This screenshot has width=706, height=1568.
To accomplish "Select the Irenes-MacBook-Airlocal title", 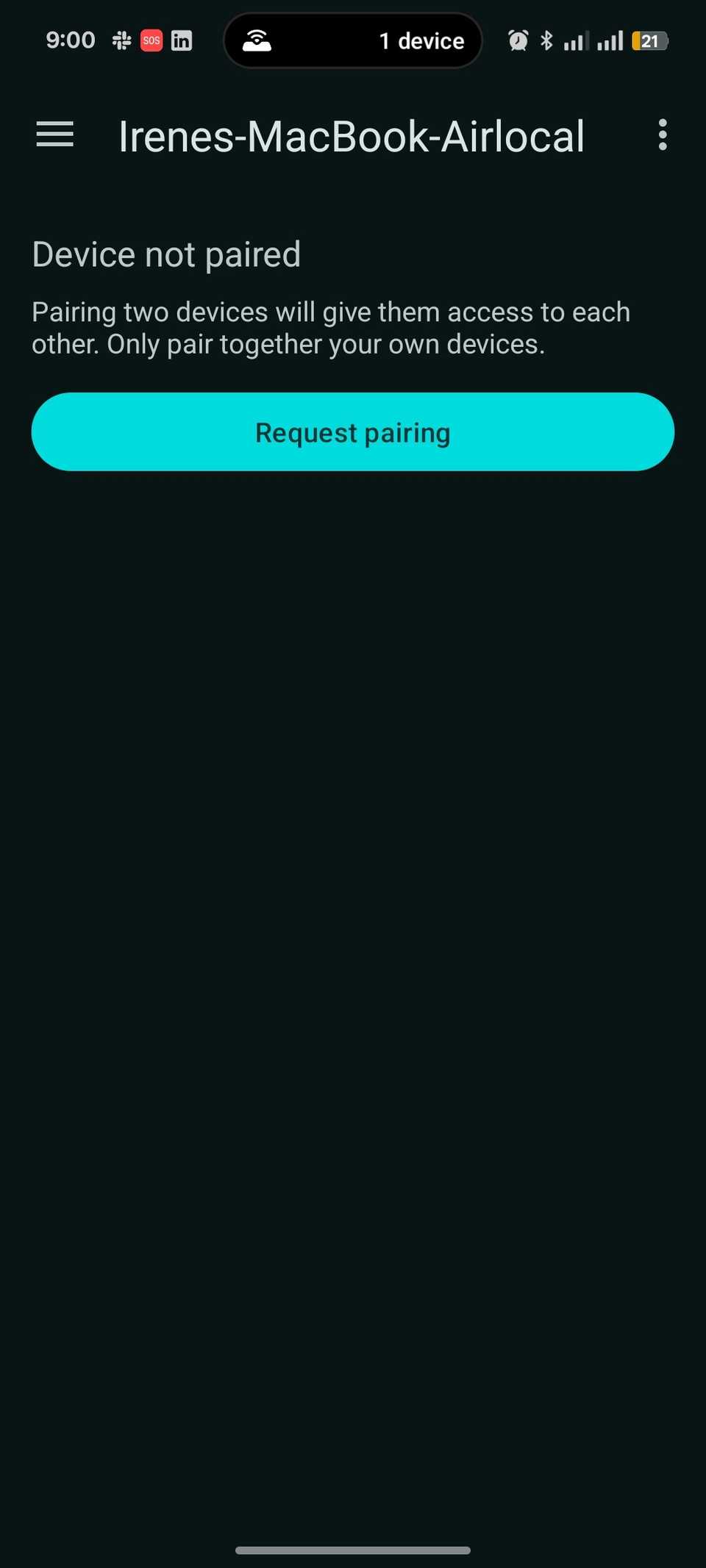I will click(x=352, y=135).
